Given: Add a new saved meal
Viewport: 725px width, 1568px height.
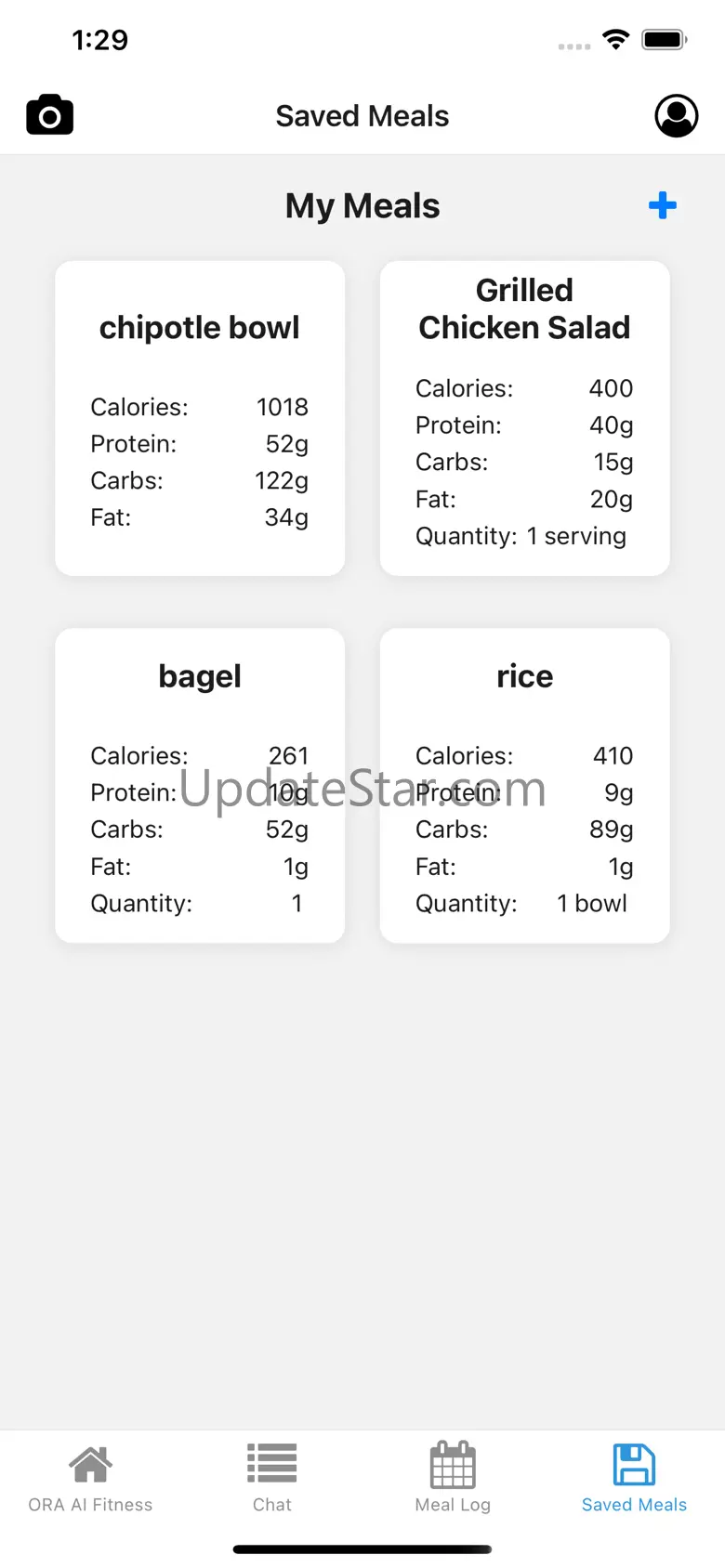Looking at the screenshot, I should pyautogui.click(x=663, y=205).
